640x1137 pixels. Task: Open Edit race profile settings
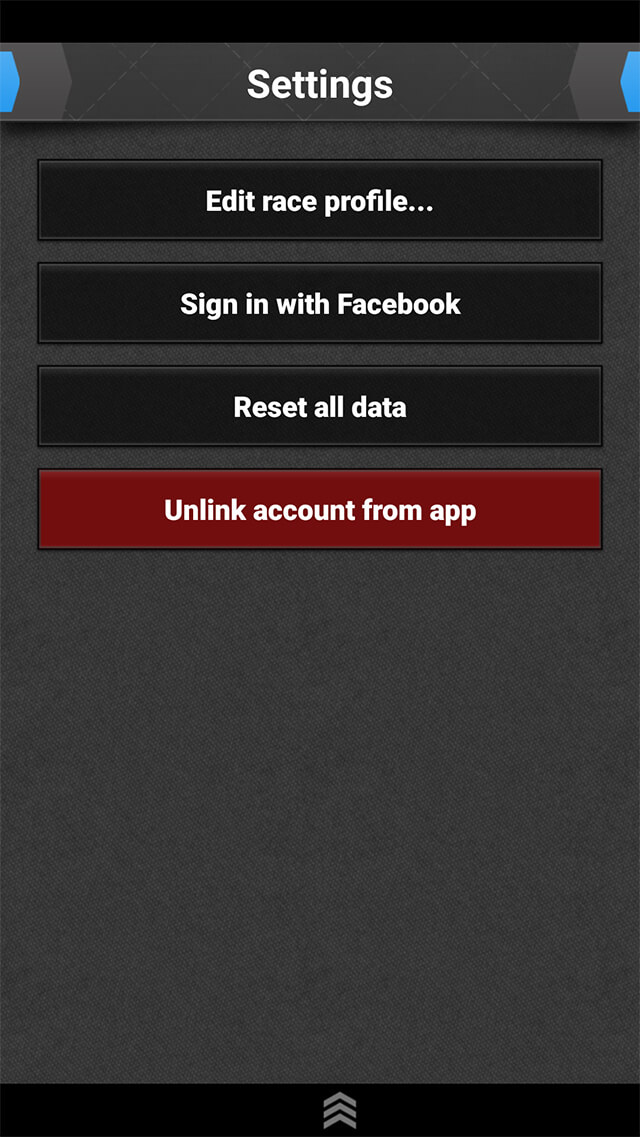[320, 201]
